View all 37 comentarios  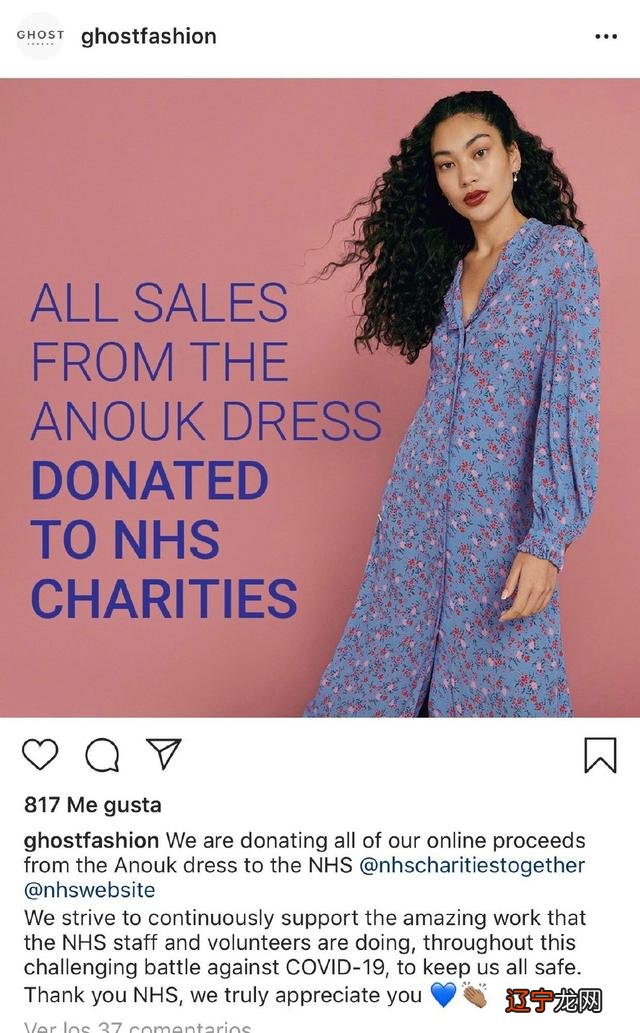click(137, 1025)
